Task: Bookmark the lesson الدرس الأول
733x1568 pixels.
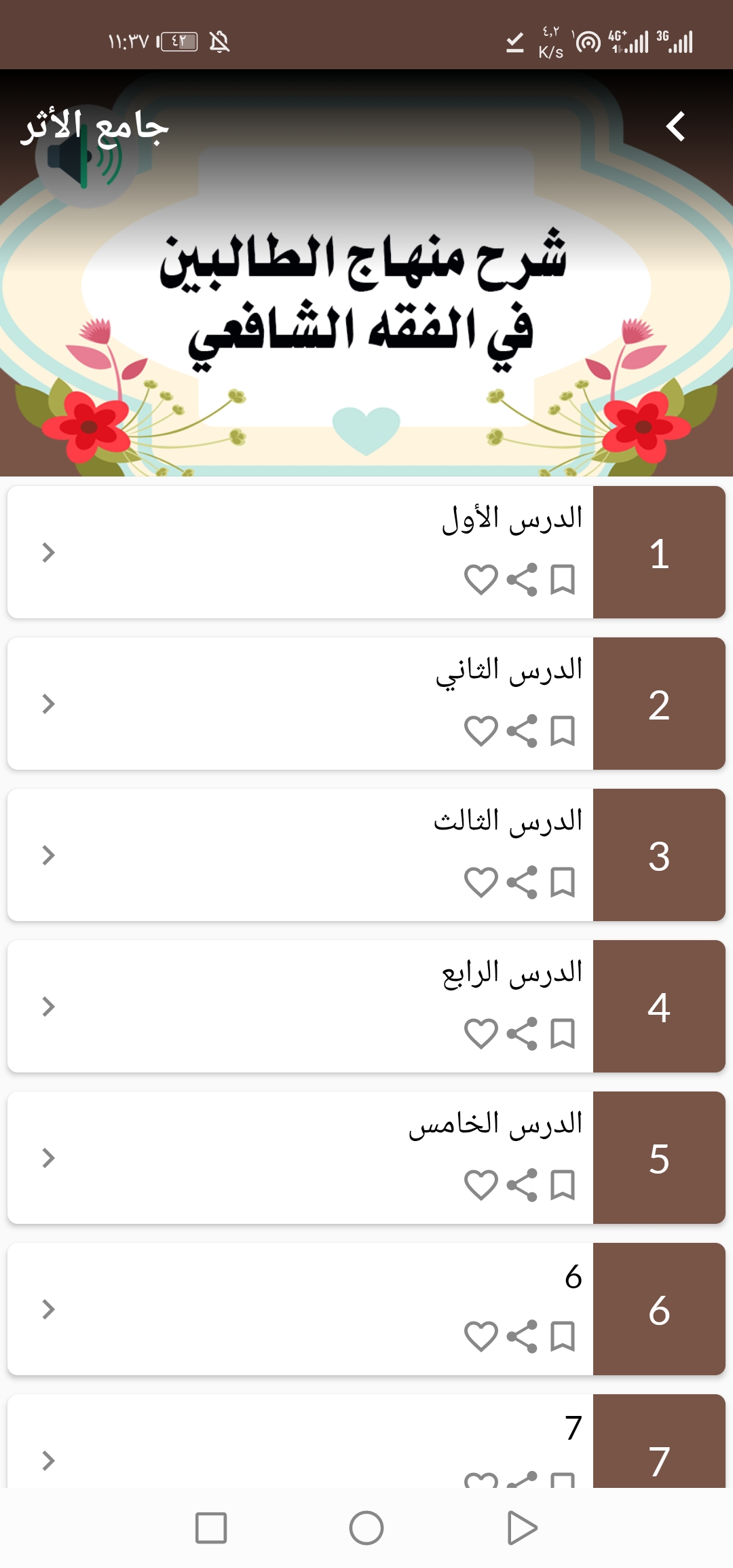Action: point(563,580)
